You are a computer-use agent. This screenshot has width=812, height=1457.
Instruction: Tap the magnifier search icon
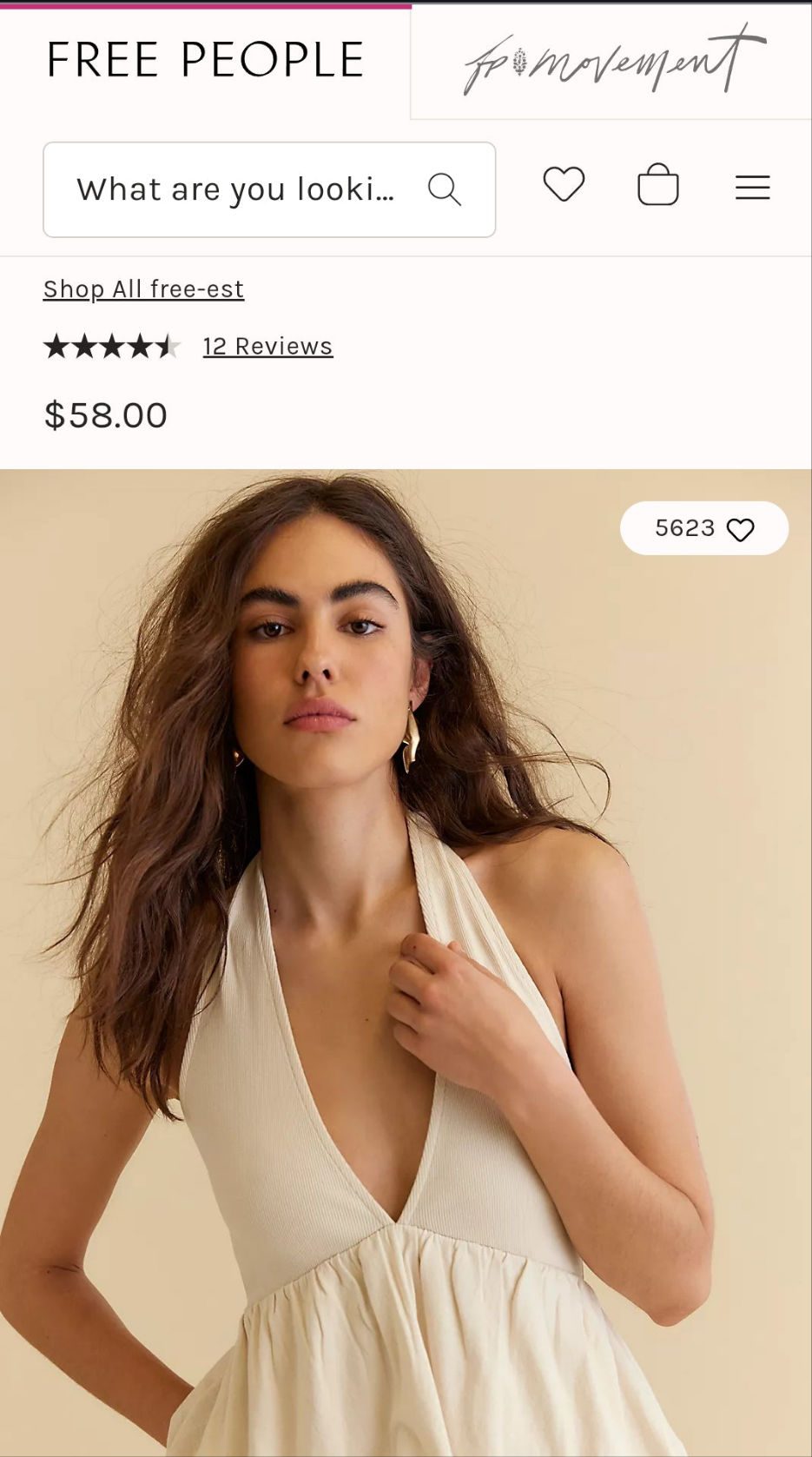click(444, 189)
